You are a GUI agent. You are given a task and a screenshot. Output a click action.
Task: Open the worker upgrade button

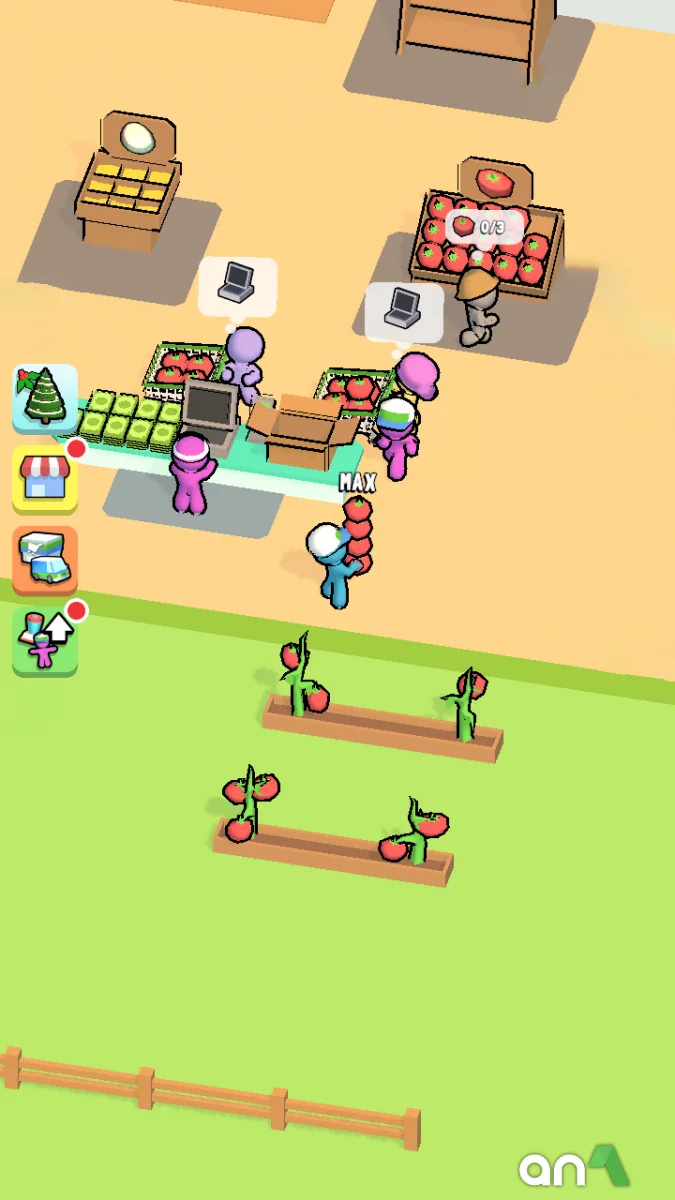click(45, 640)
